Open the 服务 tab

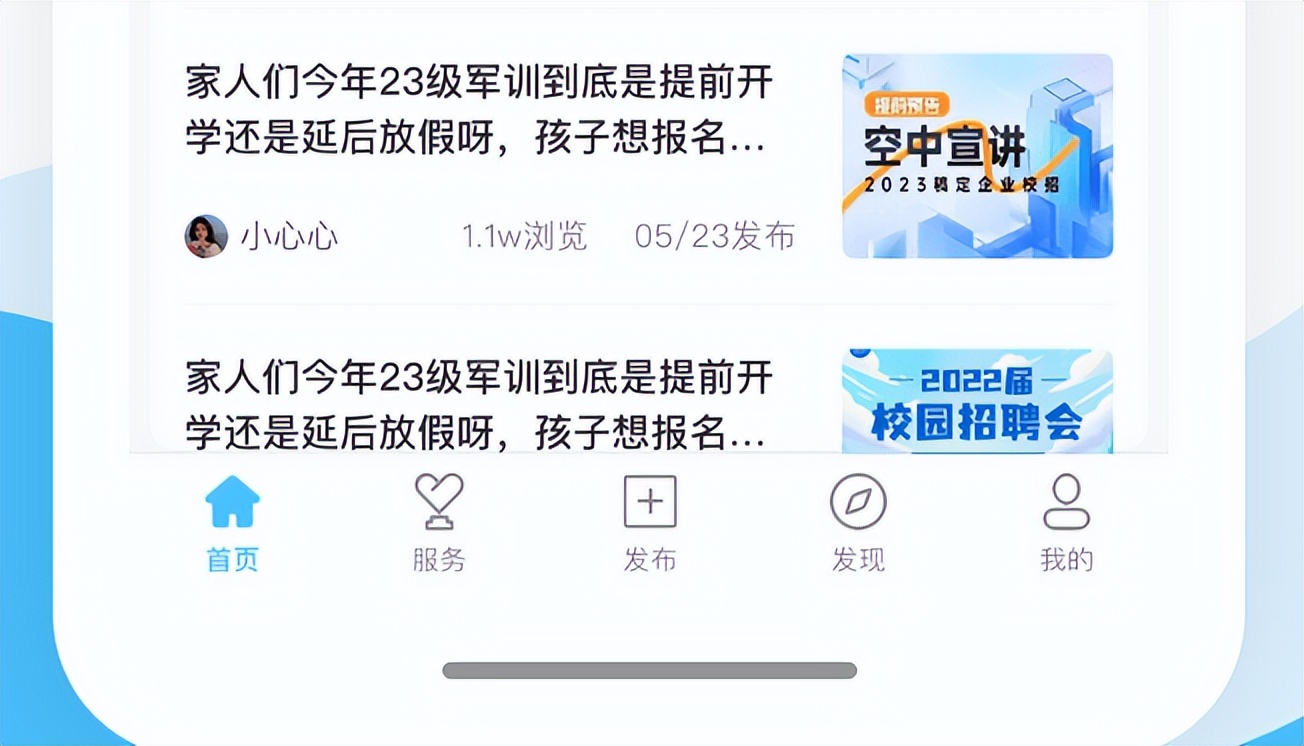439,522
